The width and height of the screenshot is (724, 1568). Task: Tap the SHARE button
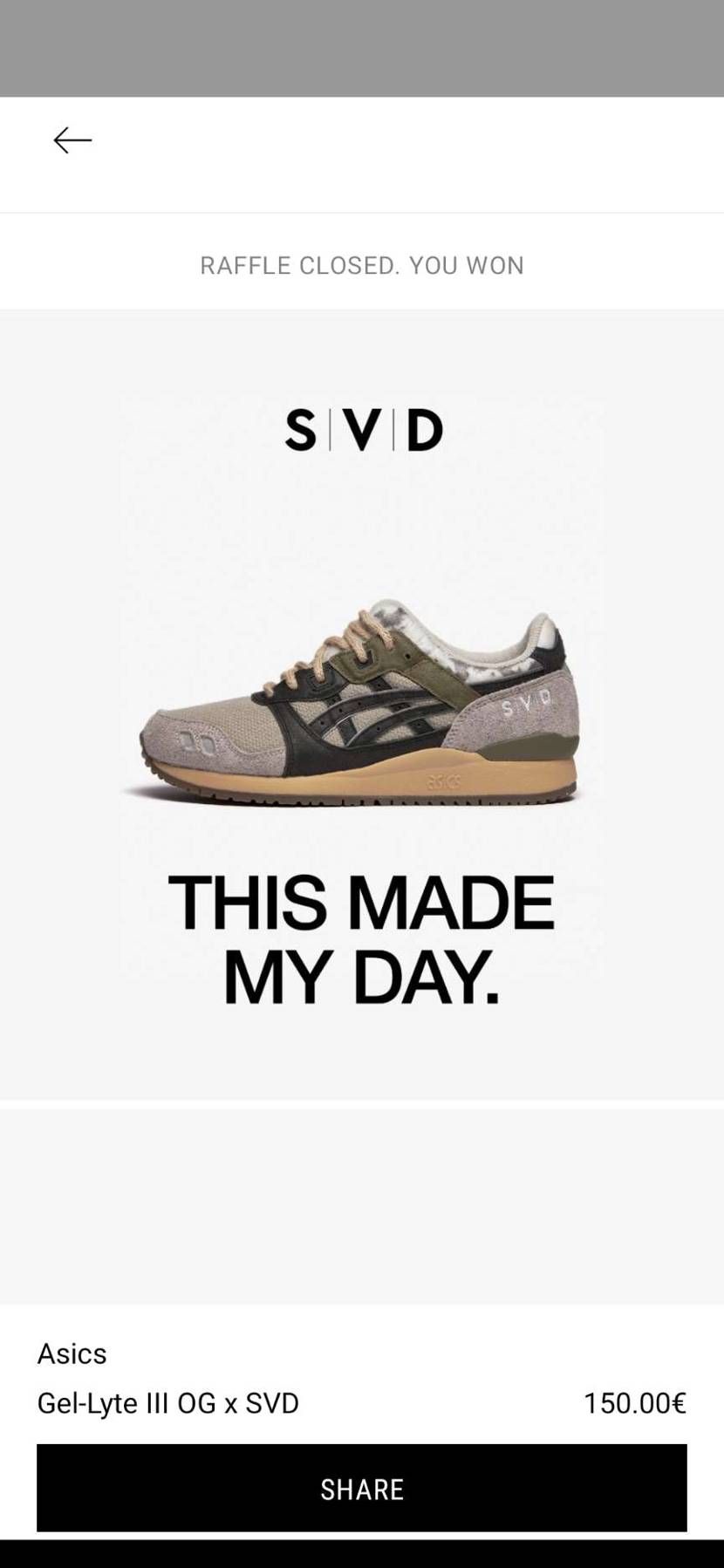(361, 1488)
